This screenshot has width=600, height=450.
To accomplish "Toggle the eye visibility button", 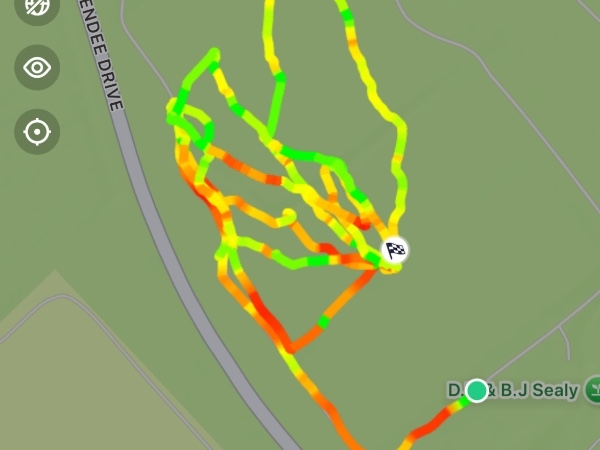I will pos(37,68).
